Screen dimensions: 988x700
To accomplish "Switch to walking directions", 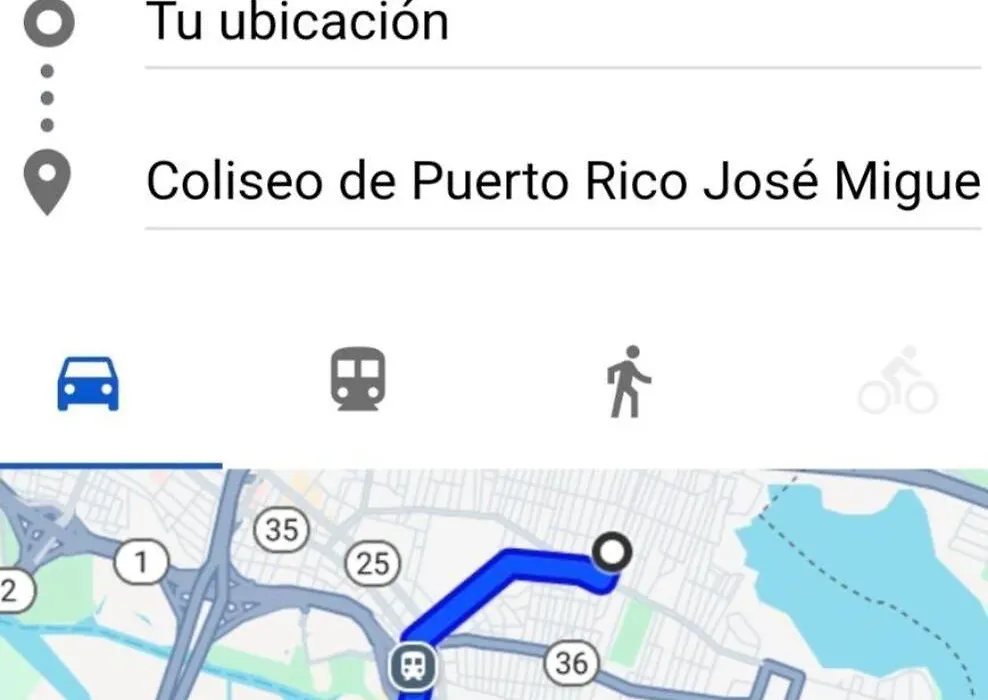I will point(628,382).
